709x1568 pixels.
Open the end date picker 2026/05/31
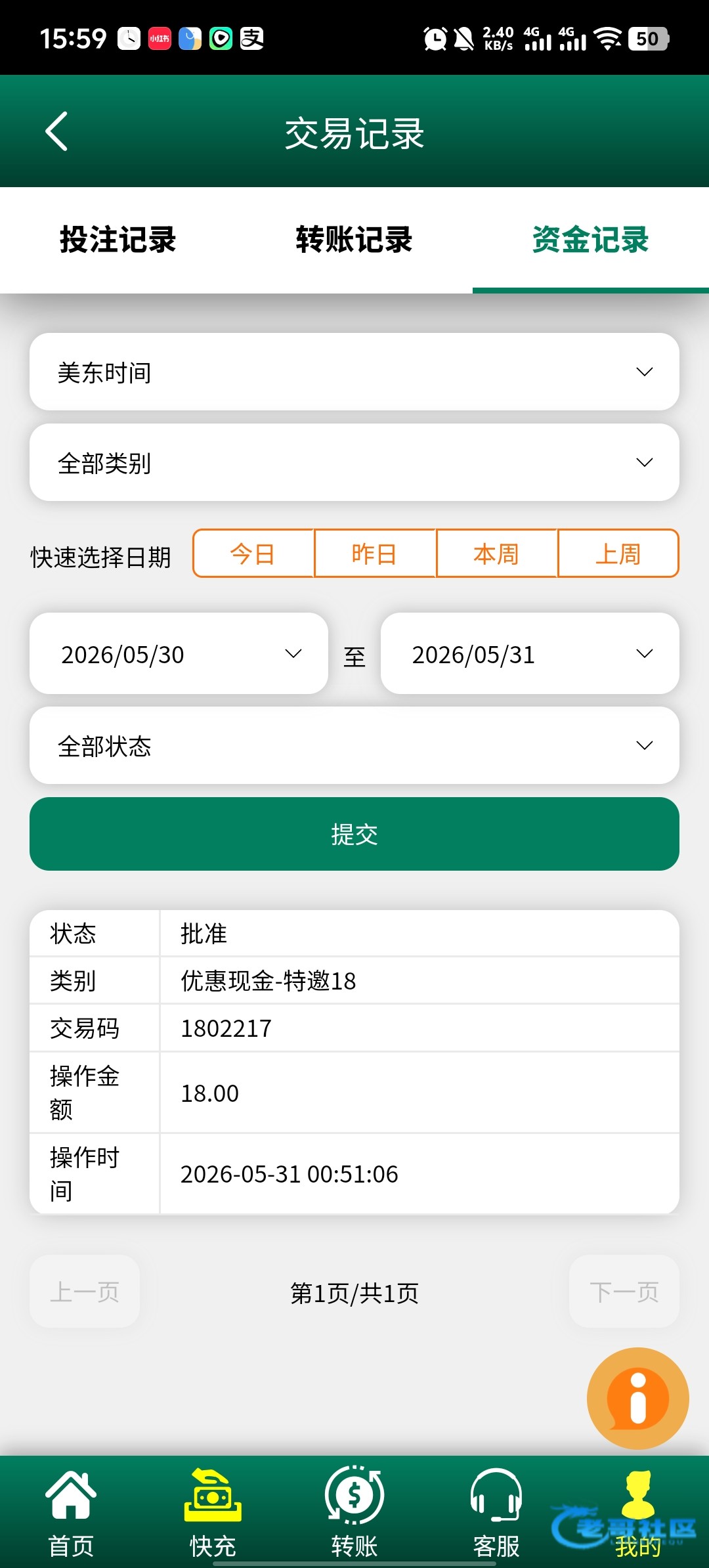tap(530, 653)
